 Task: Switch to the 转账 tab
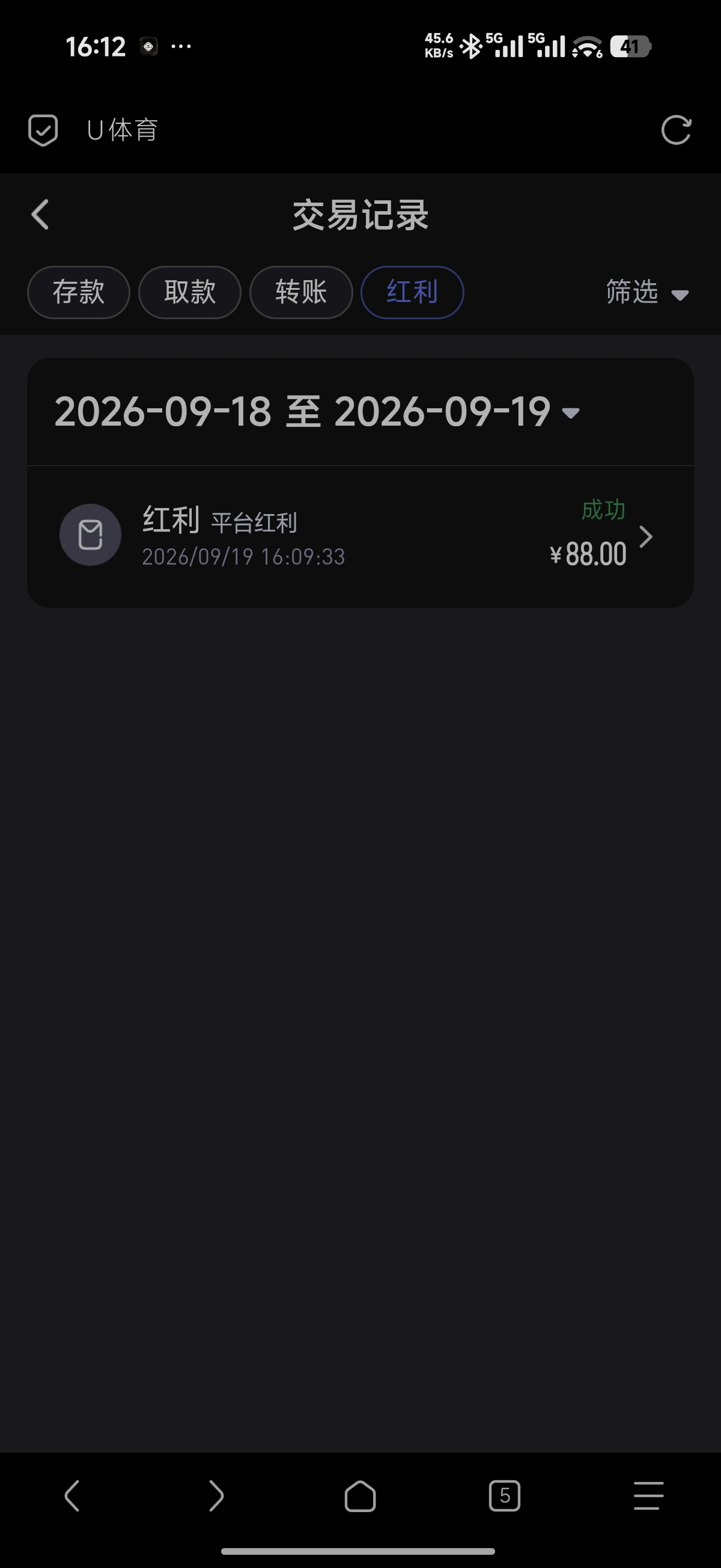[301, 292]
